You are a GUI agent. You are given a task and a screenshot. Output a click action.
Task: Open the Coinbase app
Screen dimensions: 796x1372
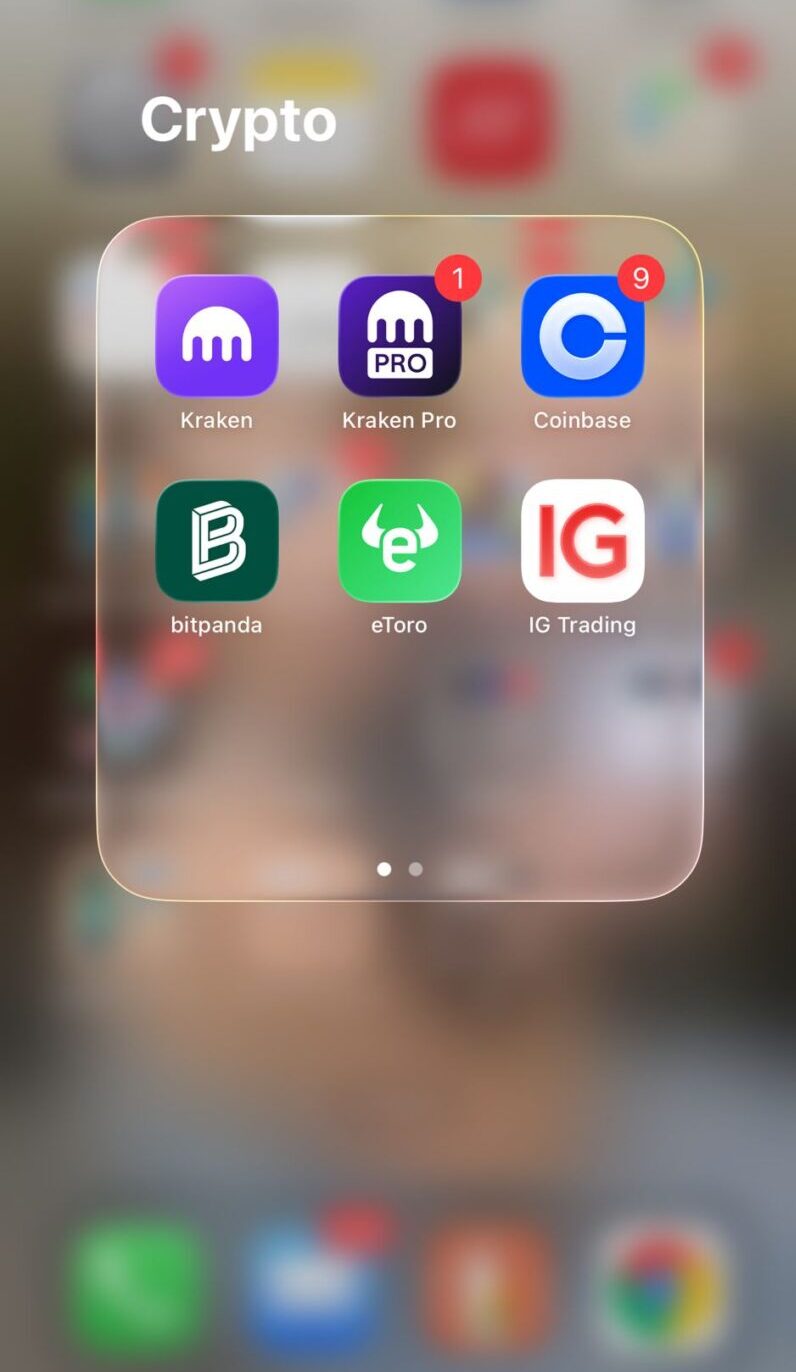(x=582, y=337)
